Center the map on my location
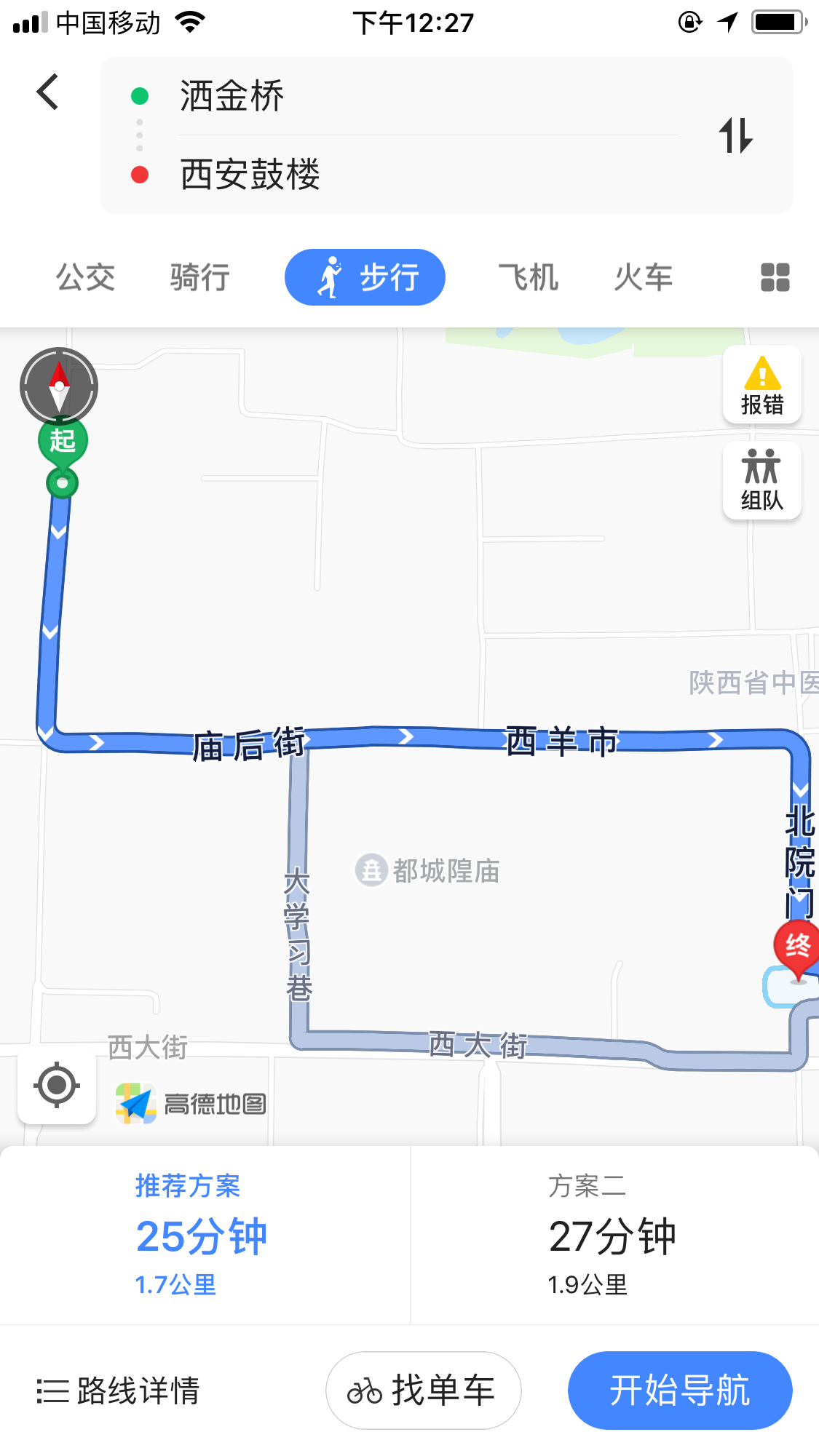The width and height of the screenshot is (819, 1456). click(57, 1086)
